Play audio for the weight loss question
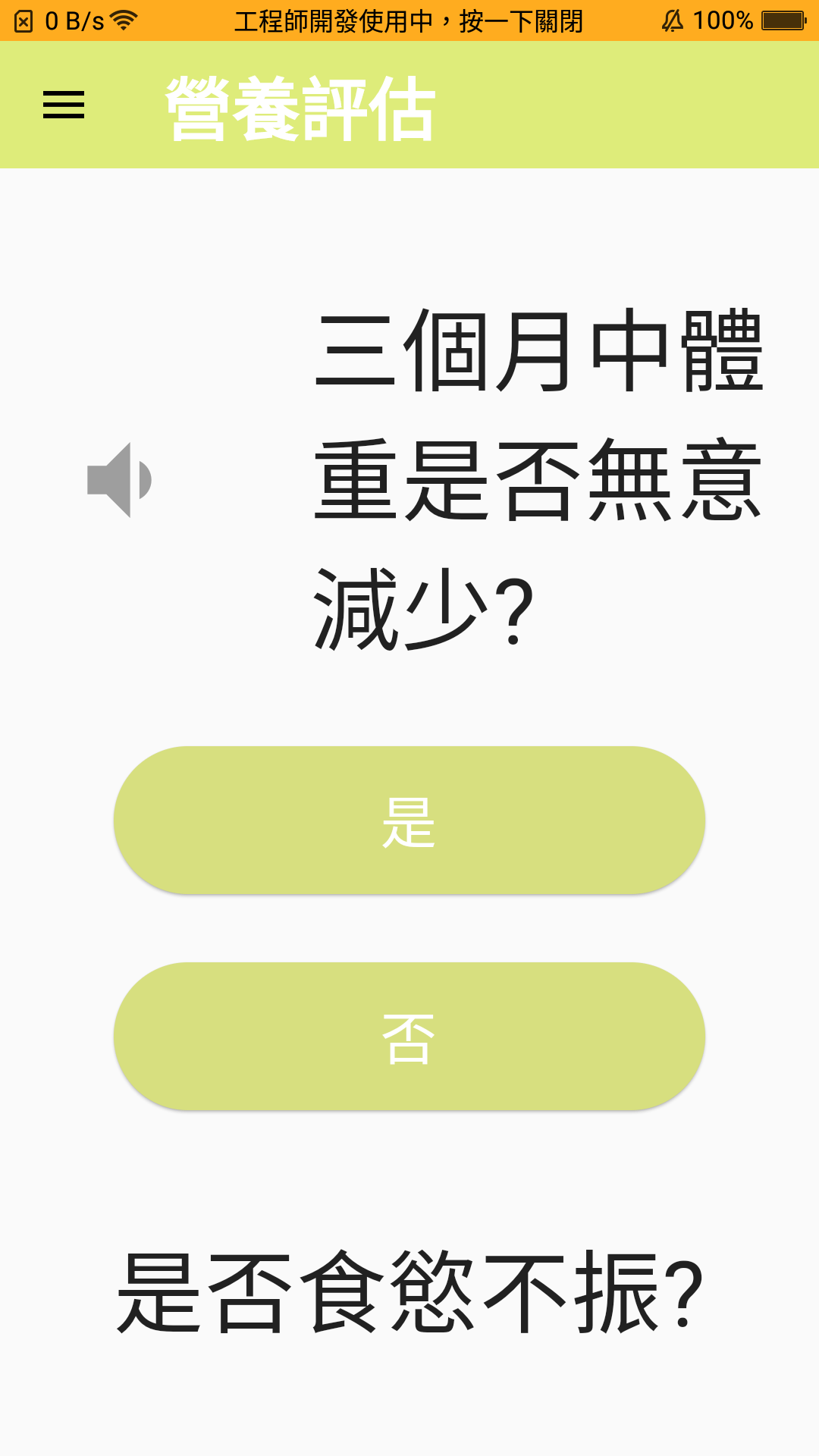This screenshot has height=1456, width=819. [120, 480]
